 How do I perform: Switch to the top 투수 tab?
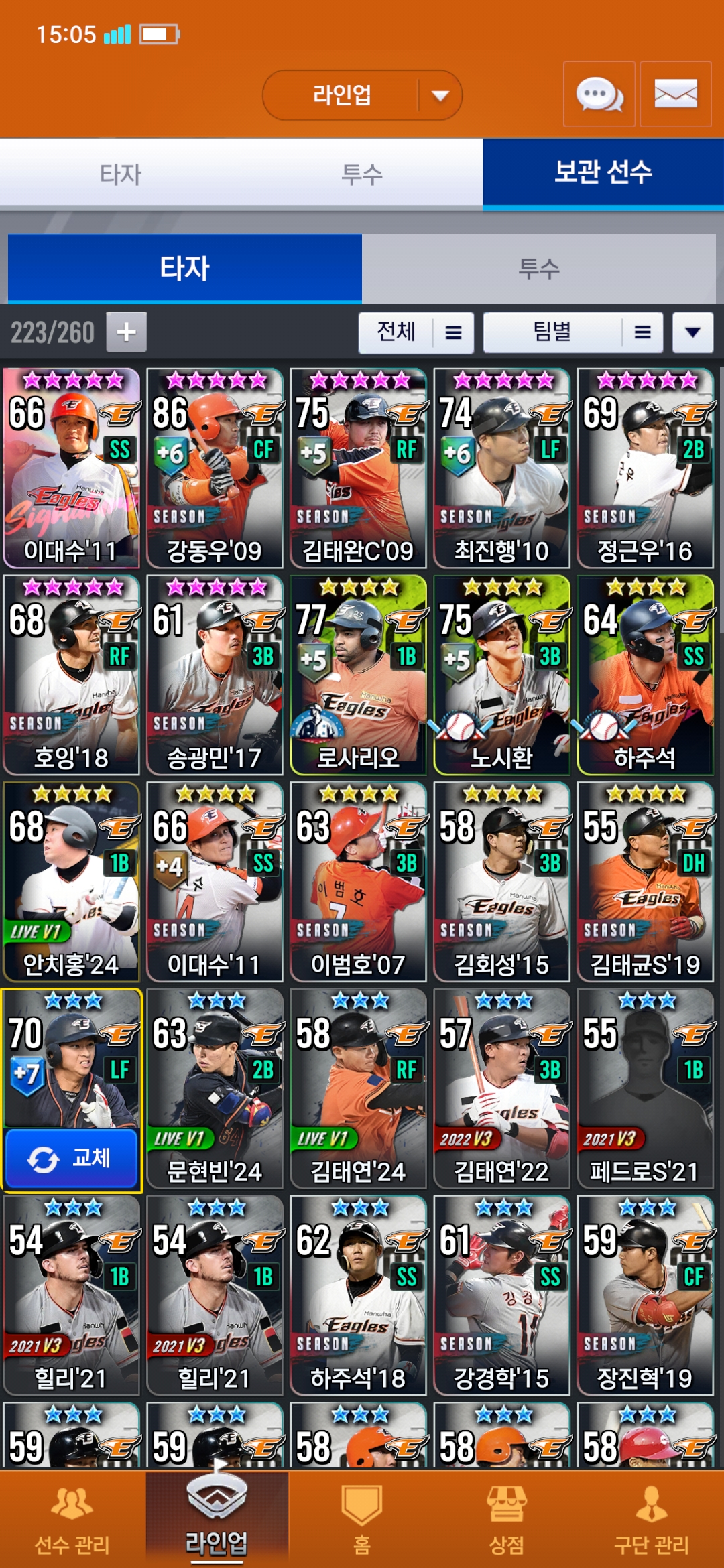pyautogui.click(x=362, y=174)
